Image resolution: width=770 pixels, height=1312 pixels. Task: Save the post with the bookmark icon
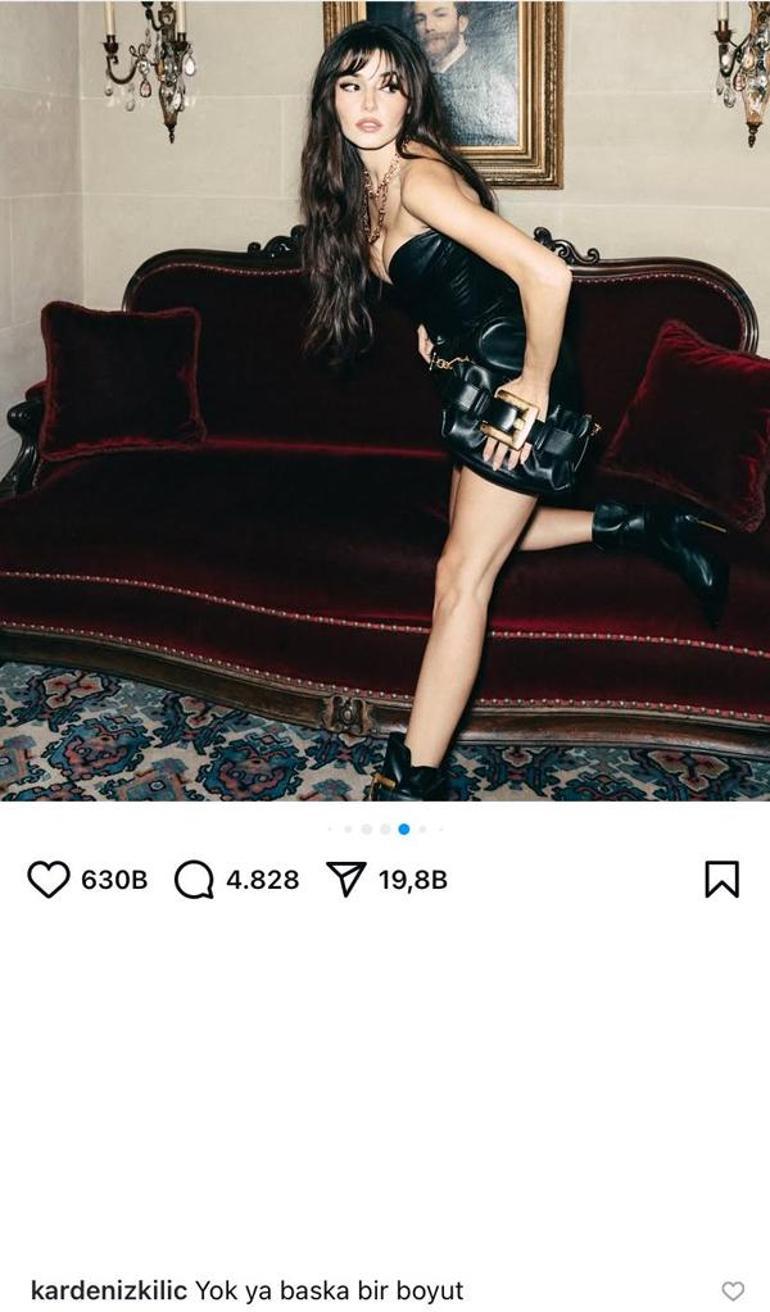coord(721,879)
